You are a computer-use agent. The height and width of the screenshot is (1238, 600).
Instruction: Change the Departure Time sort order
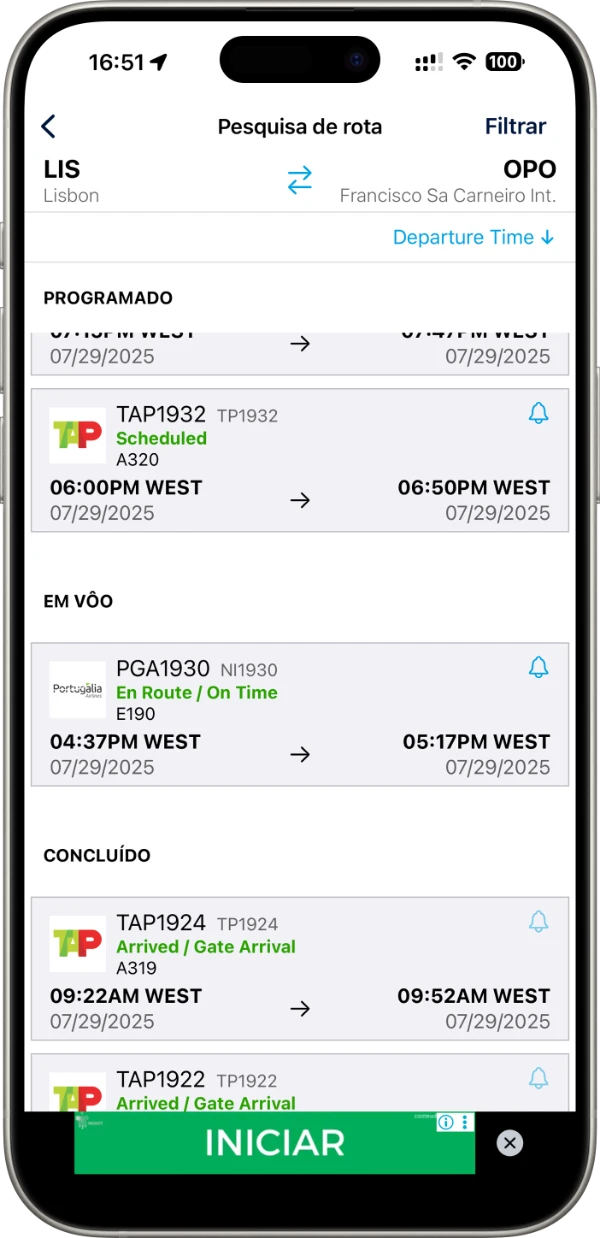(472, 237)
